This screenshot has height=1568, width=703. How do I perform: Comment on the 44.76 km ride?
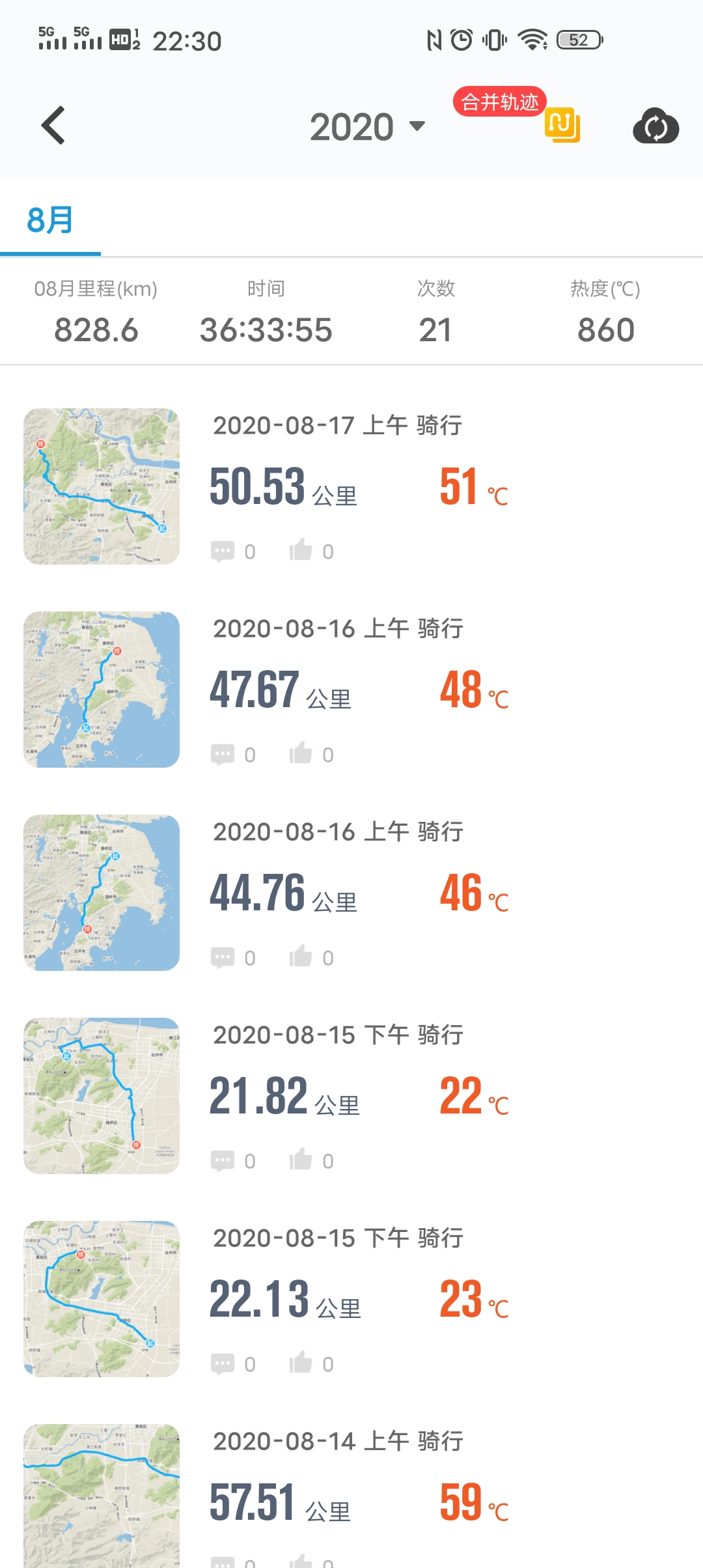click(x=223, y=957)
